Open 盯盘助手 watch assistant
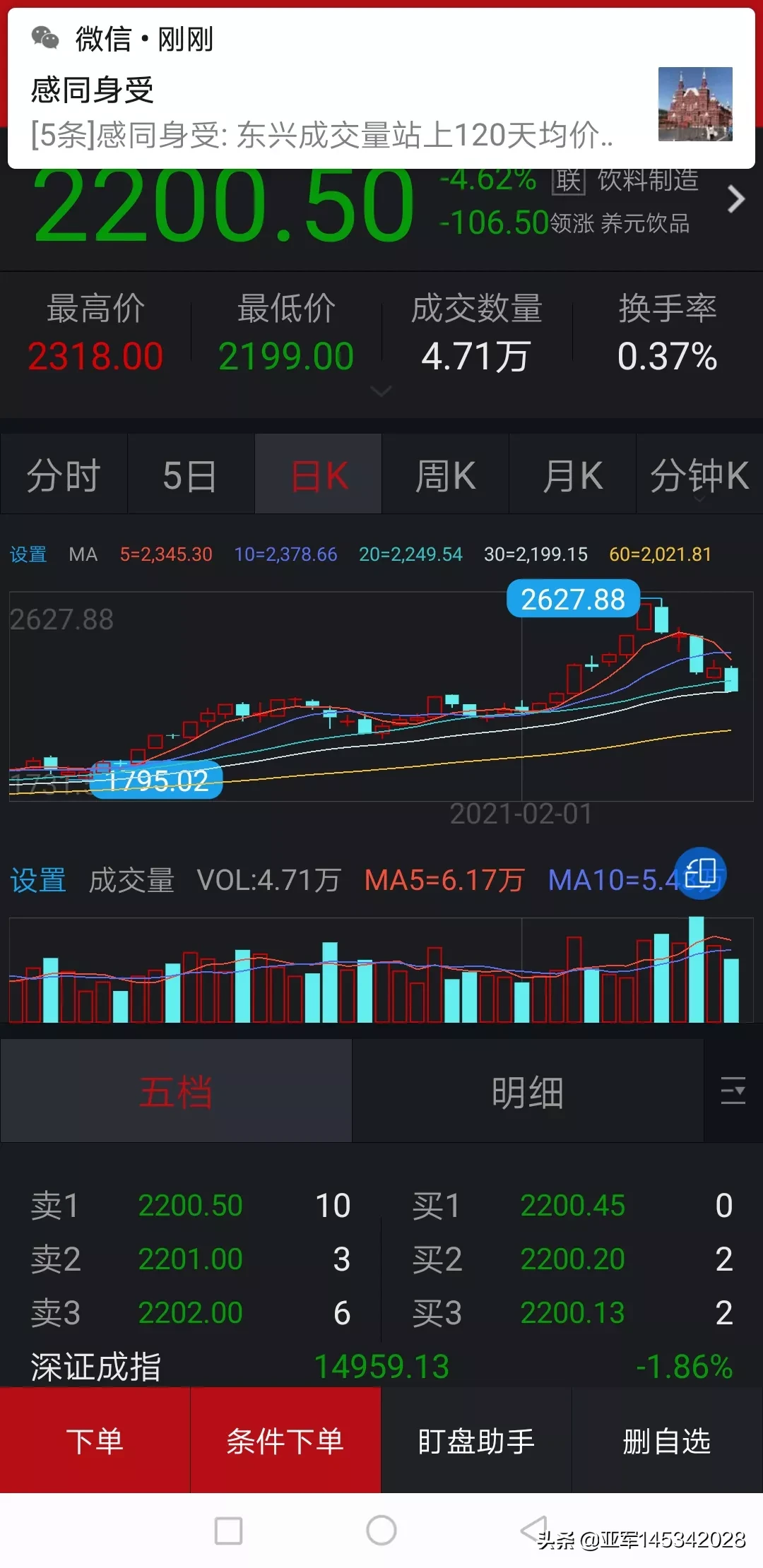This screenshot has height=1568, width=763. (x=476, y=1440)
